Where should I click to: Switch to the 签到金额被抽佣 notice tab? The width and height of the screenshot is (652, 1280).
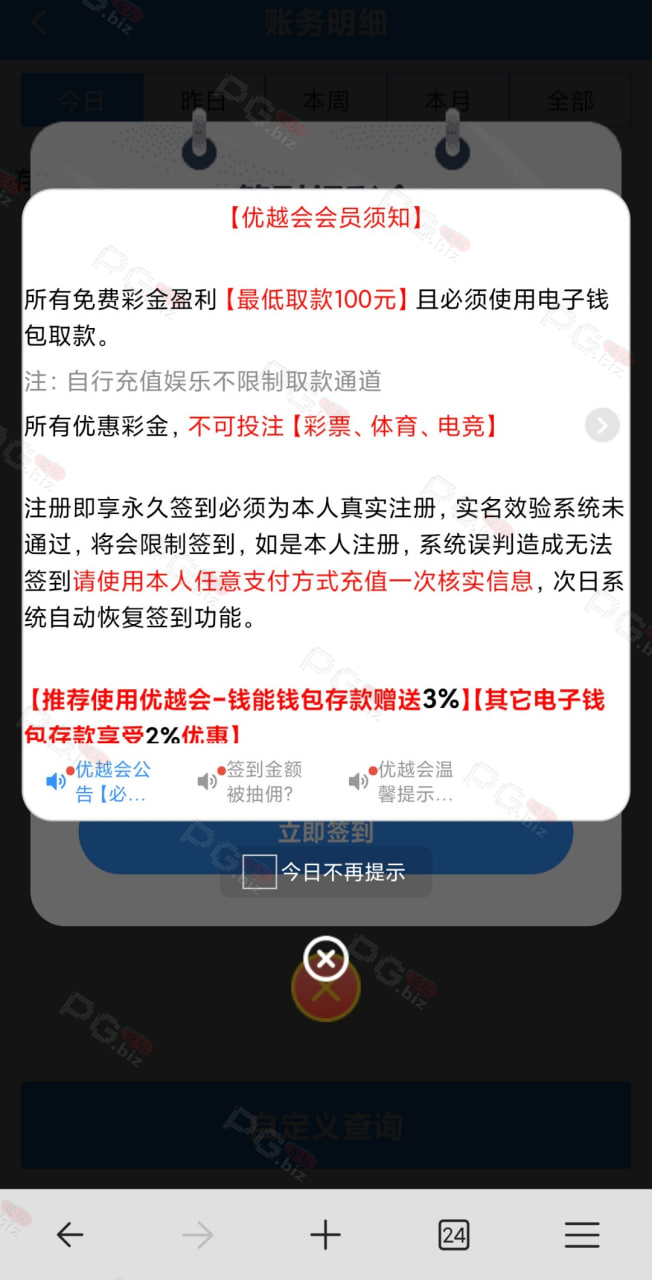pos(251,782)
